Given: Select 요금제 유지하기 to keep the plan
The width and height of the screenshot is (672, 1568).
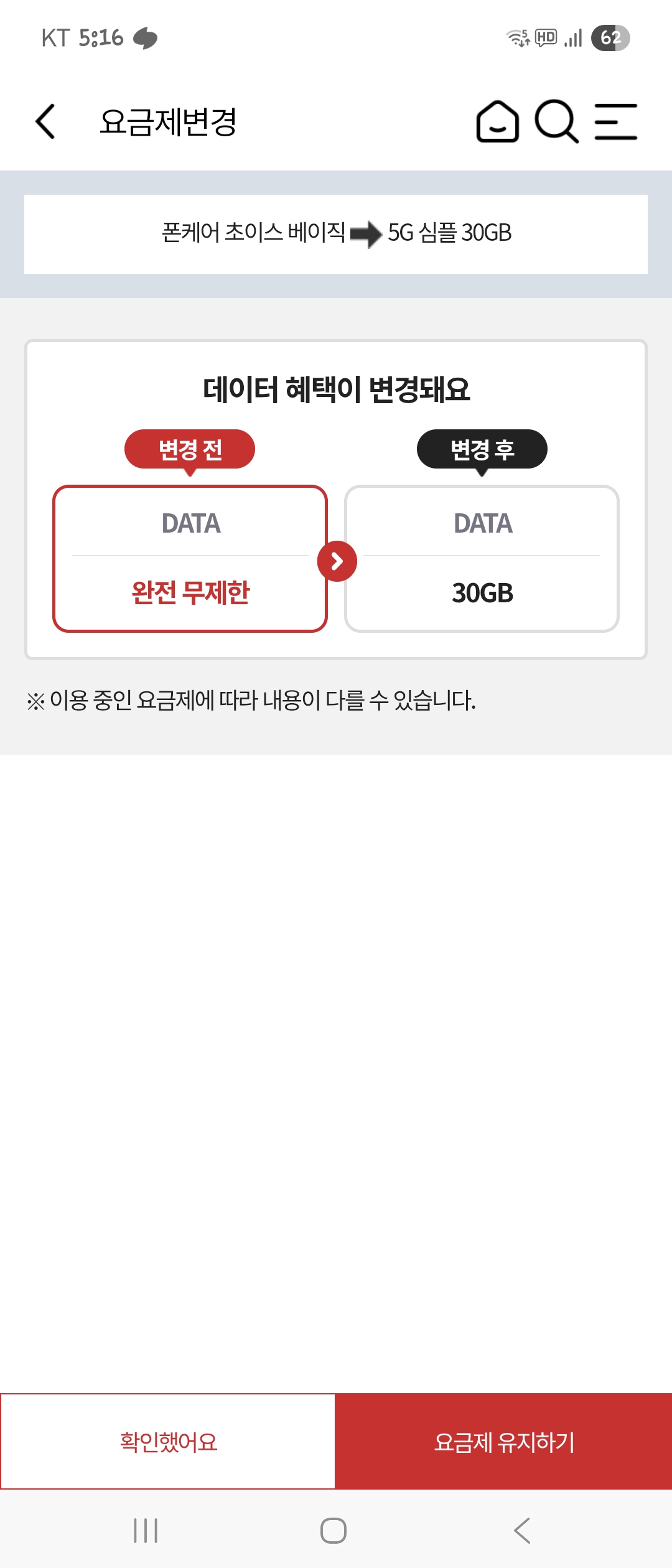Looking at the screenshot, I should [503, 1441].
